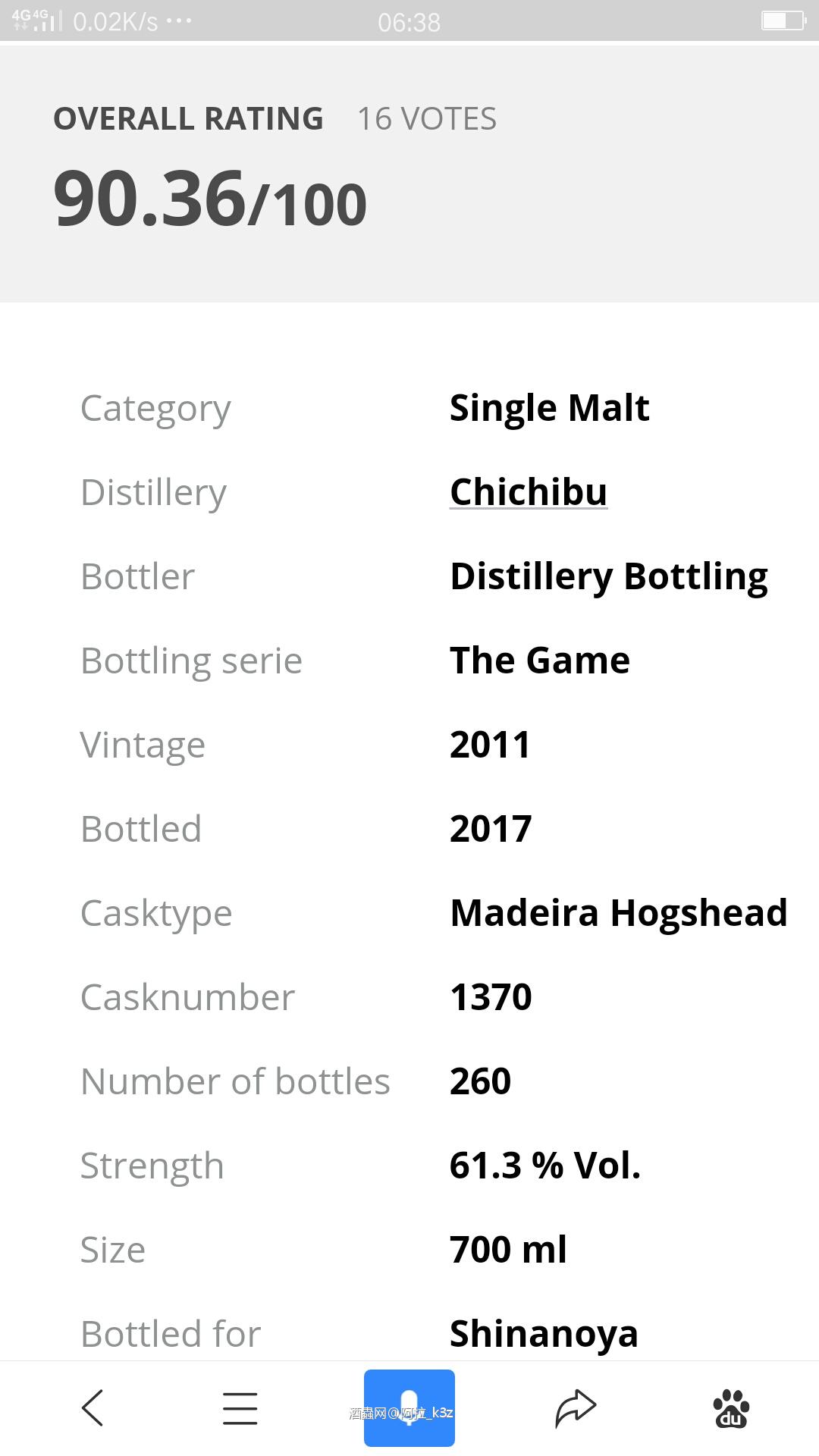Share this whisky page

[576, 1408]
